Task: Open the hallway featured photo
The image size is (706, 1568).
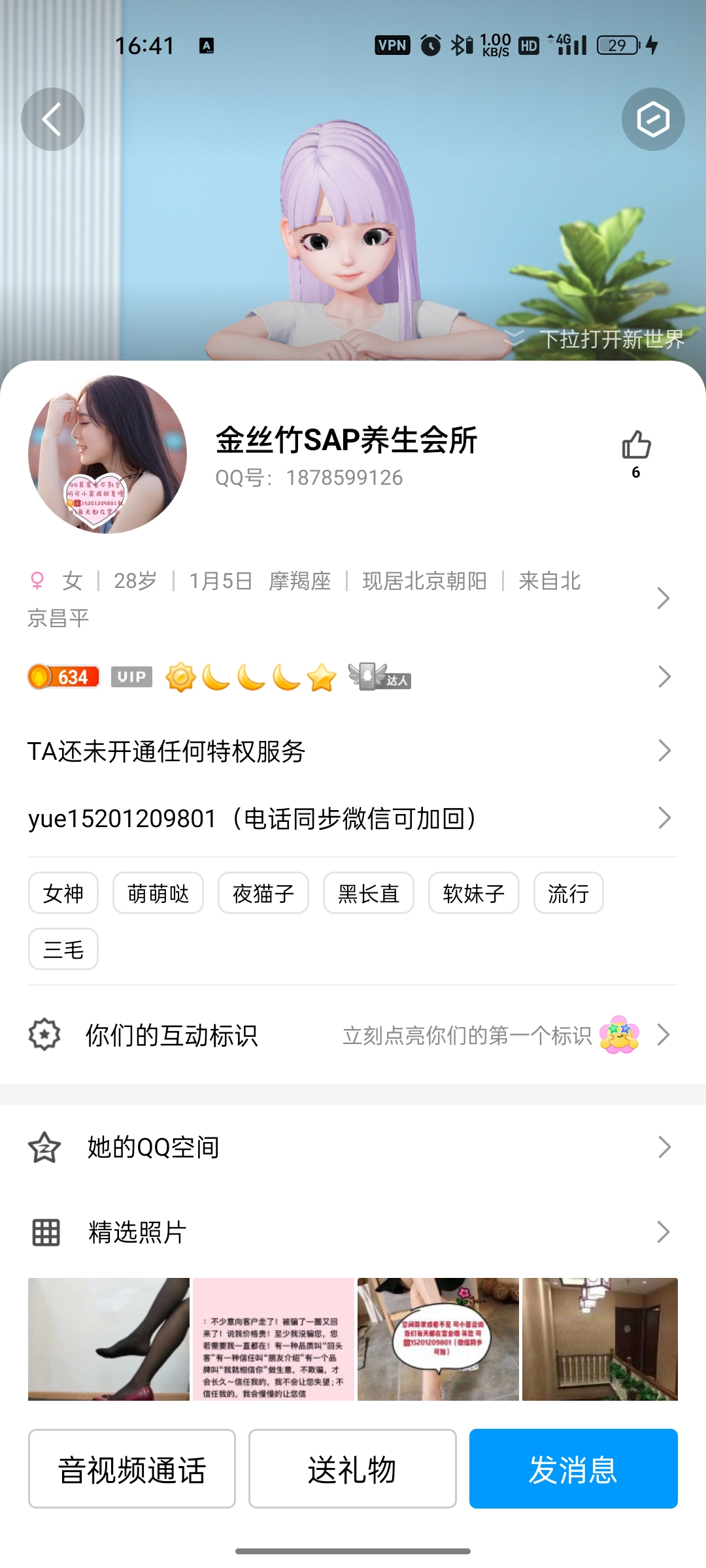Action: 599,1339
